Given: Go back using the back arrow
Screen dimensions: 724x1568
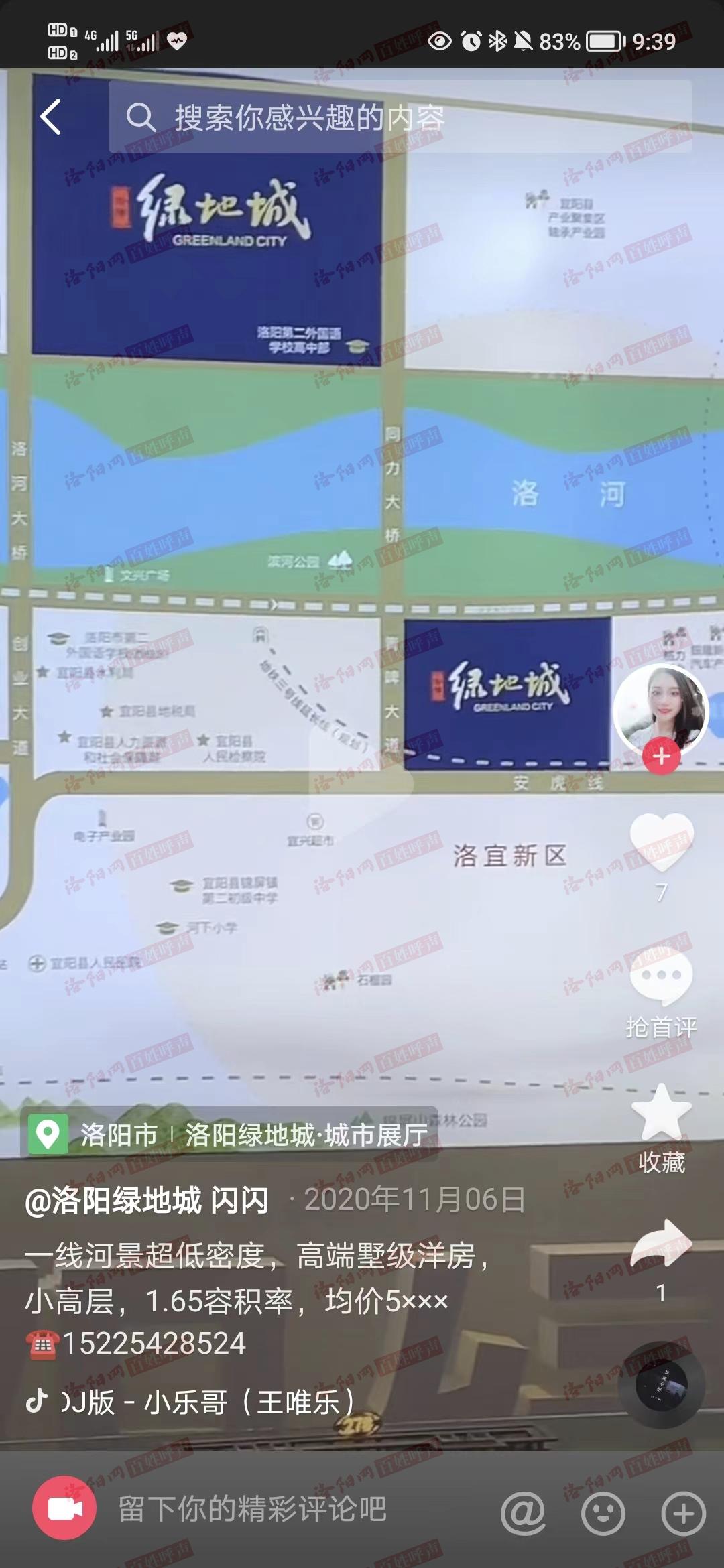Looking at the screenshot, I should tap(51, 117).
